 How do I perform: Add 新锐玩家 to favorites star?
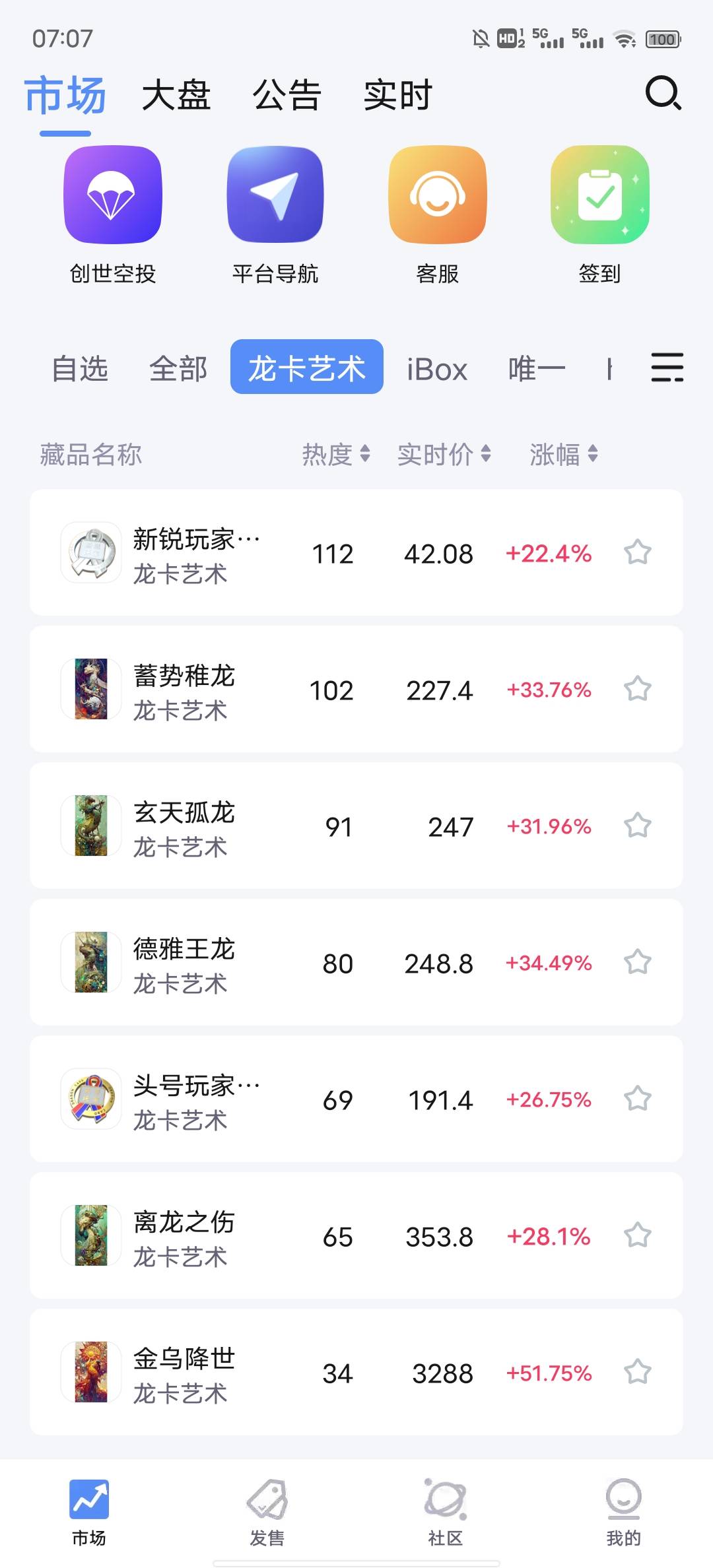point(638,552)
